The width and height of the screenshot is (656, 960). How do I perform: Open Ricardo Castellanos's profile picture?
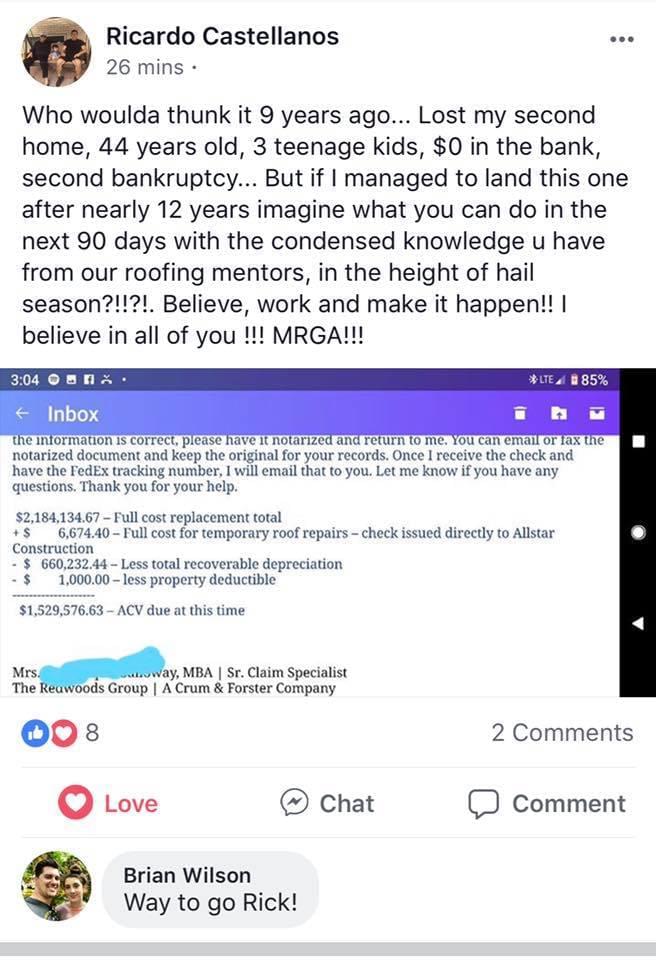[x=56, y=52]
